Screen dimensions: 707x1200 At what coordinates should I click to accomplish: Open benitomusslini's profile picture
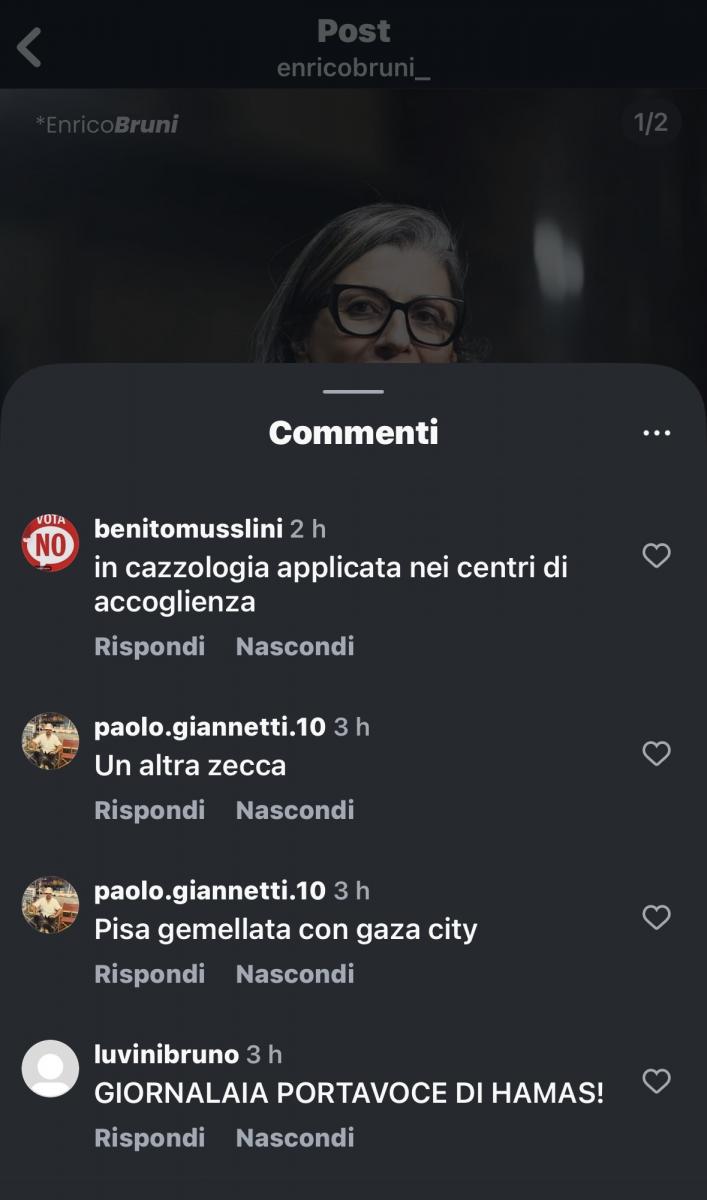[50, 544]
